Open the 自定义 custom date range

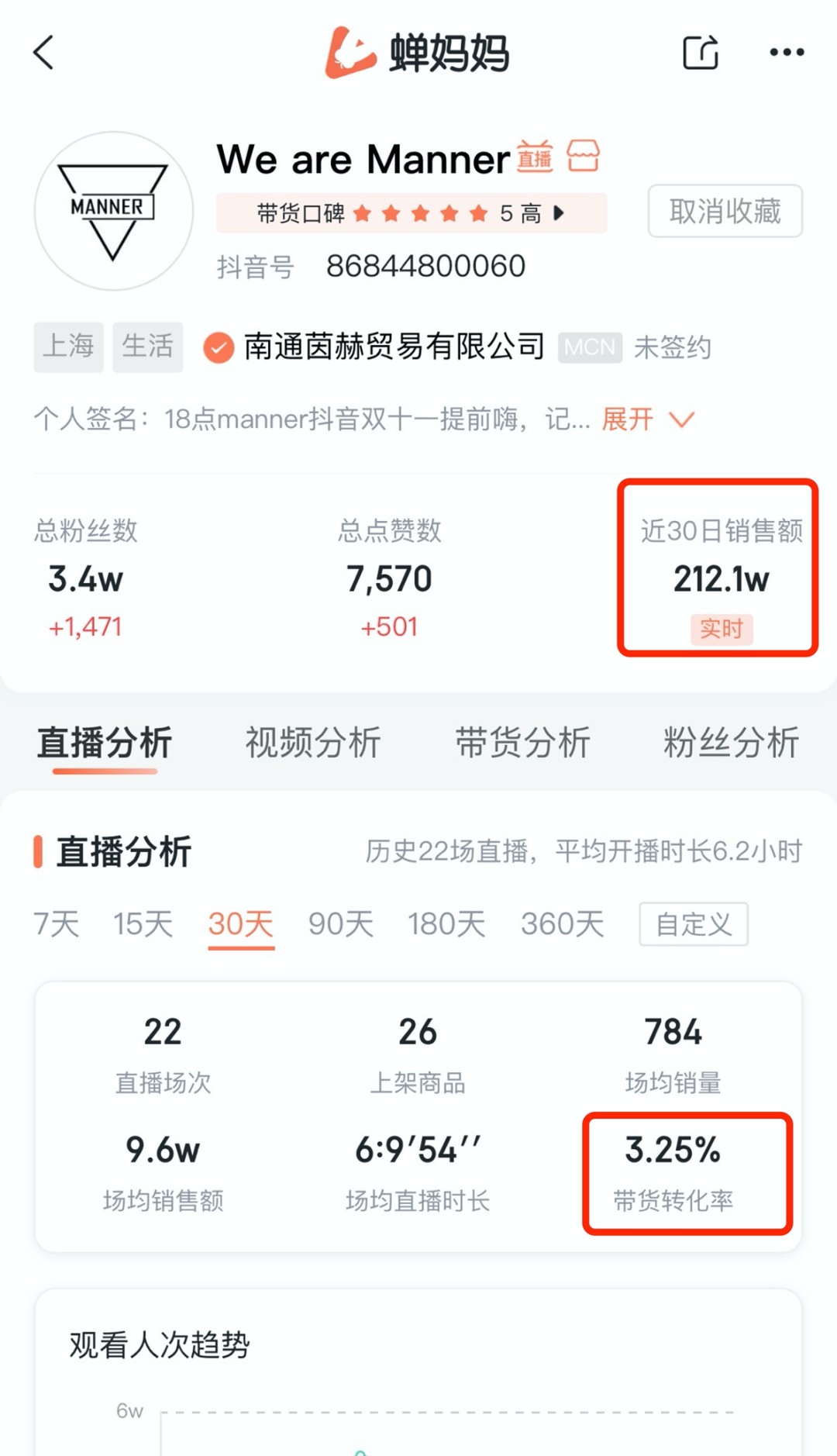point(694,924)
